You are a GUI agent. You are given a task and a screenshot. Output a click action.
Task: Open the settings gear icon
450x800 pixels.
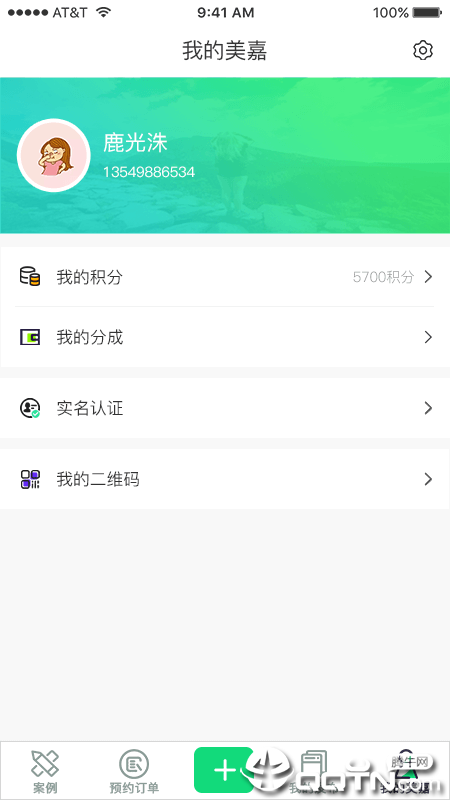click(423, 51)
